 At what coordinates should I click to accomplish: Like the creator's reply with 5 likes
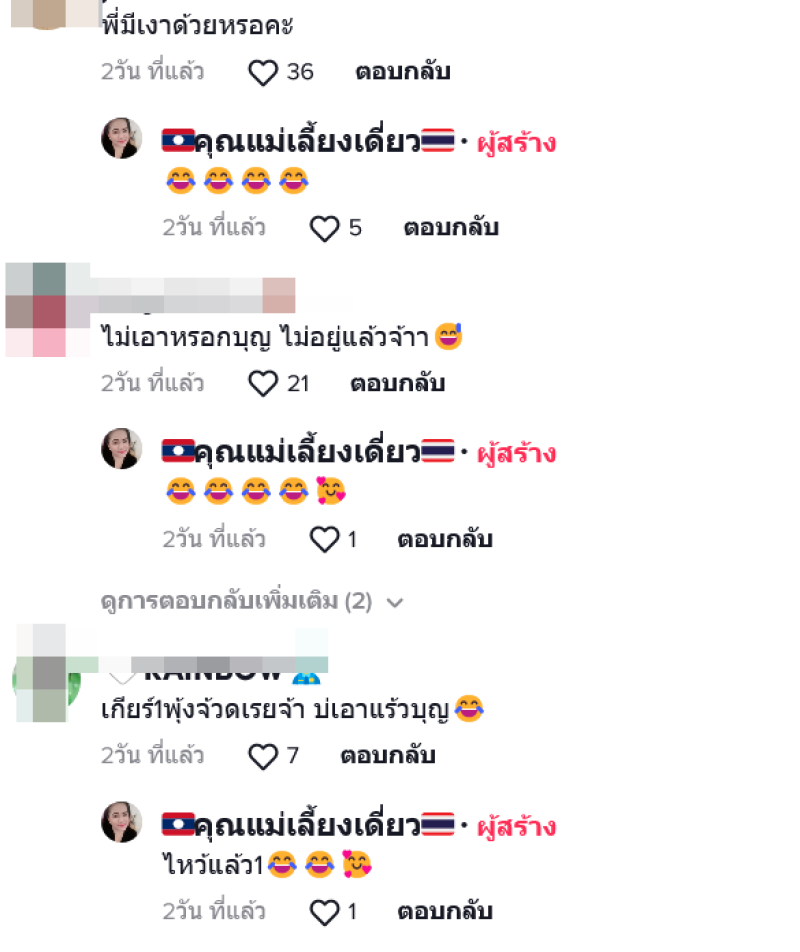click(325, 228)
